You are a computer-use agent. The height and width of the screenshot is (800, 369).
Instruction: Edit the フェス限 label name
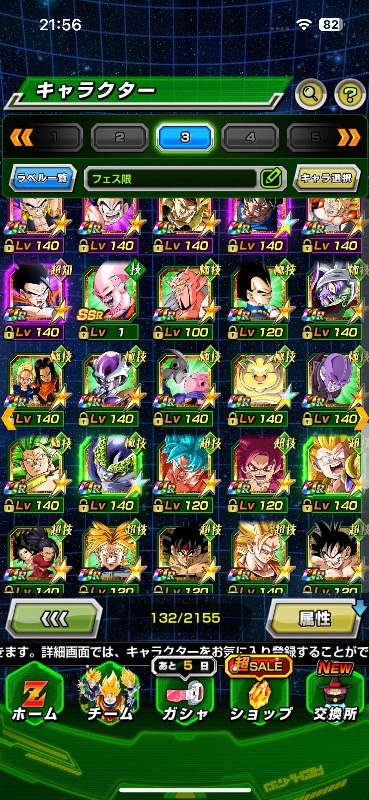click(x=270, y=178)
